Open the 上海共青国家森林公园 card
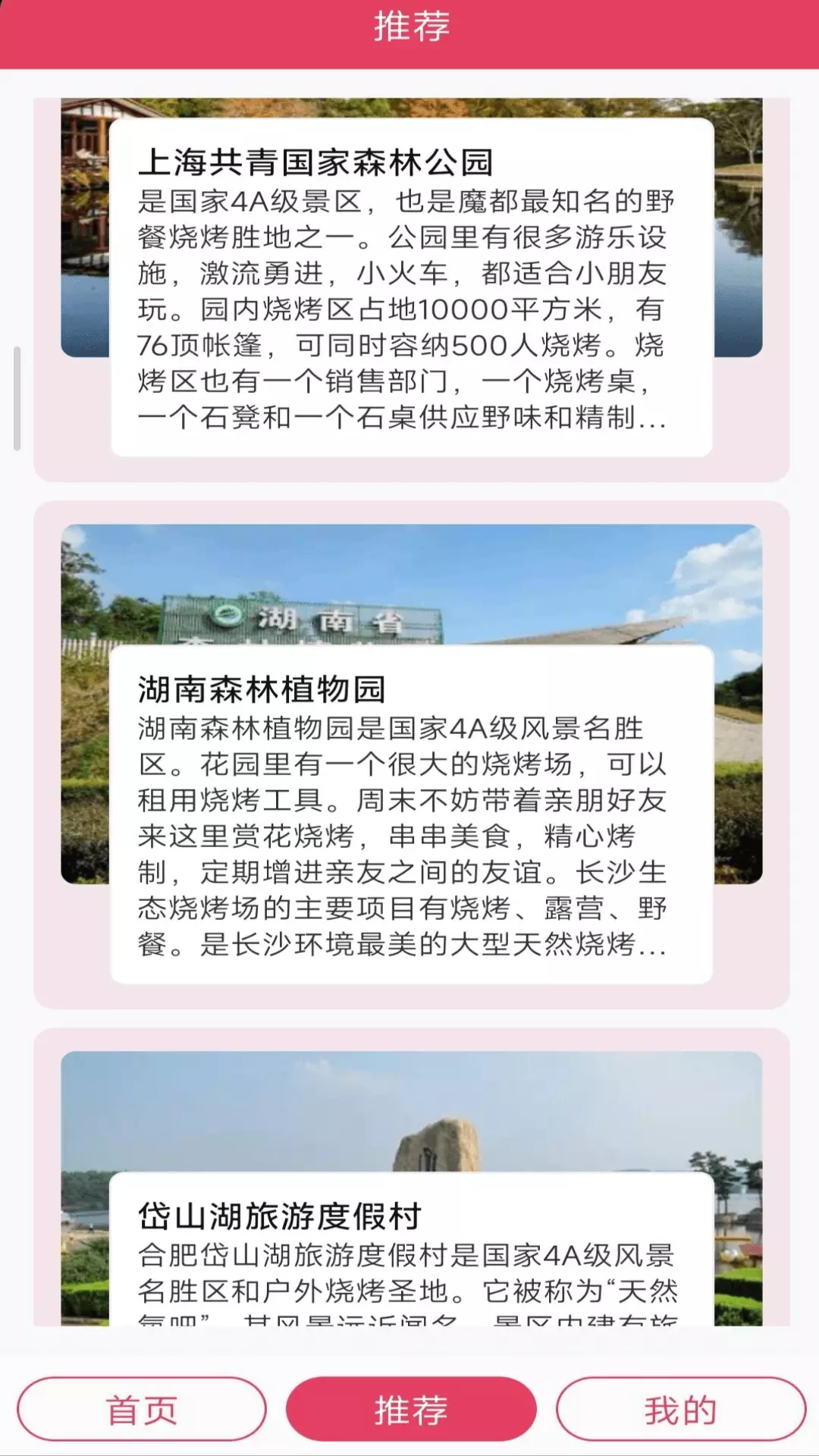Viewport: 819px width, 1456px height. 411,288
